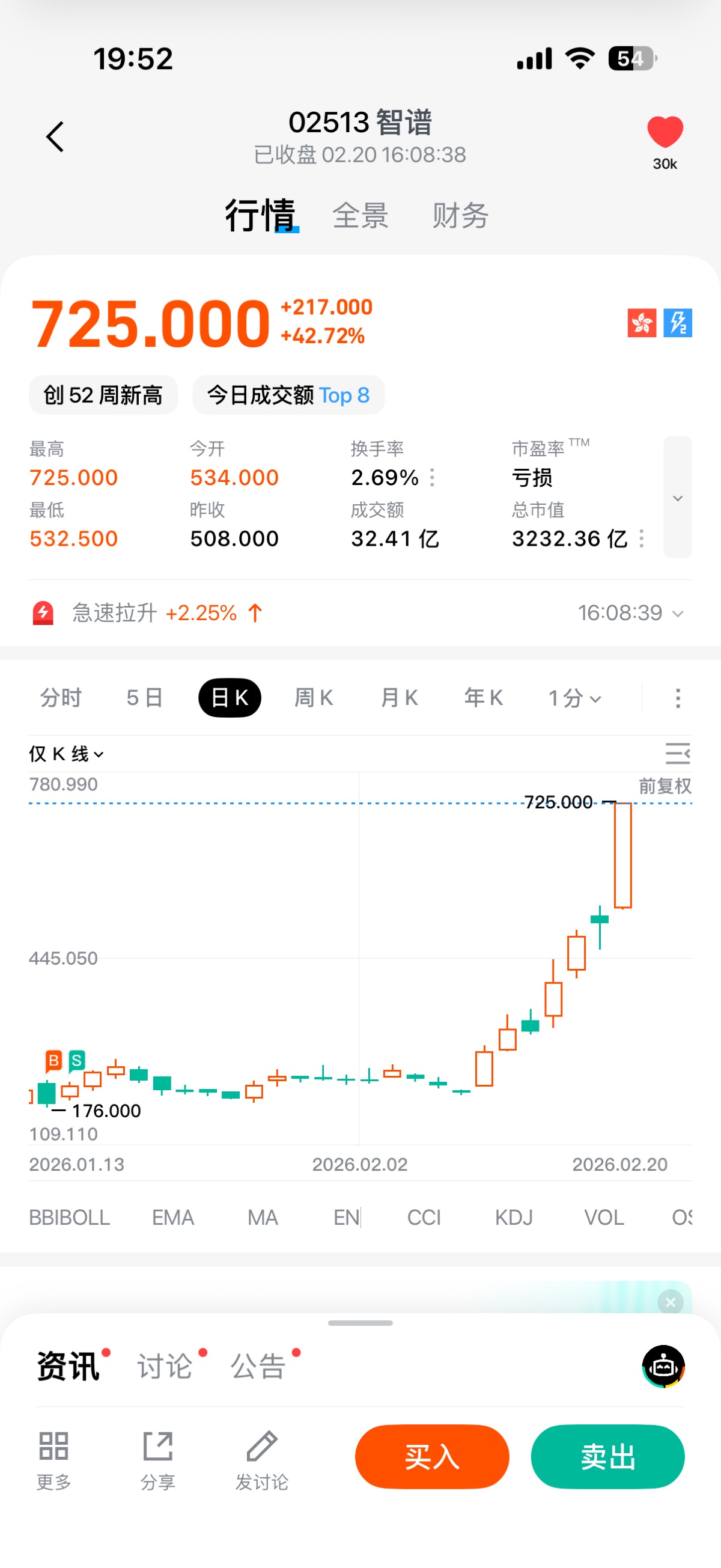Open the 仅K线 display dropdown
The image size is (721, 1568).
pyautogui.click(x=66, y=754)
